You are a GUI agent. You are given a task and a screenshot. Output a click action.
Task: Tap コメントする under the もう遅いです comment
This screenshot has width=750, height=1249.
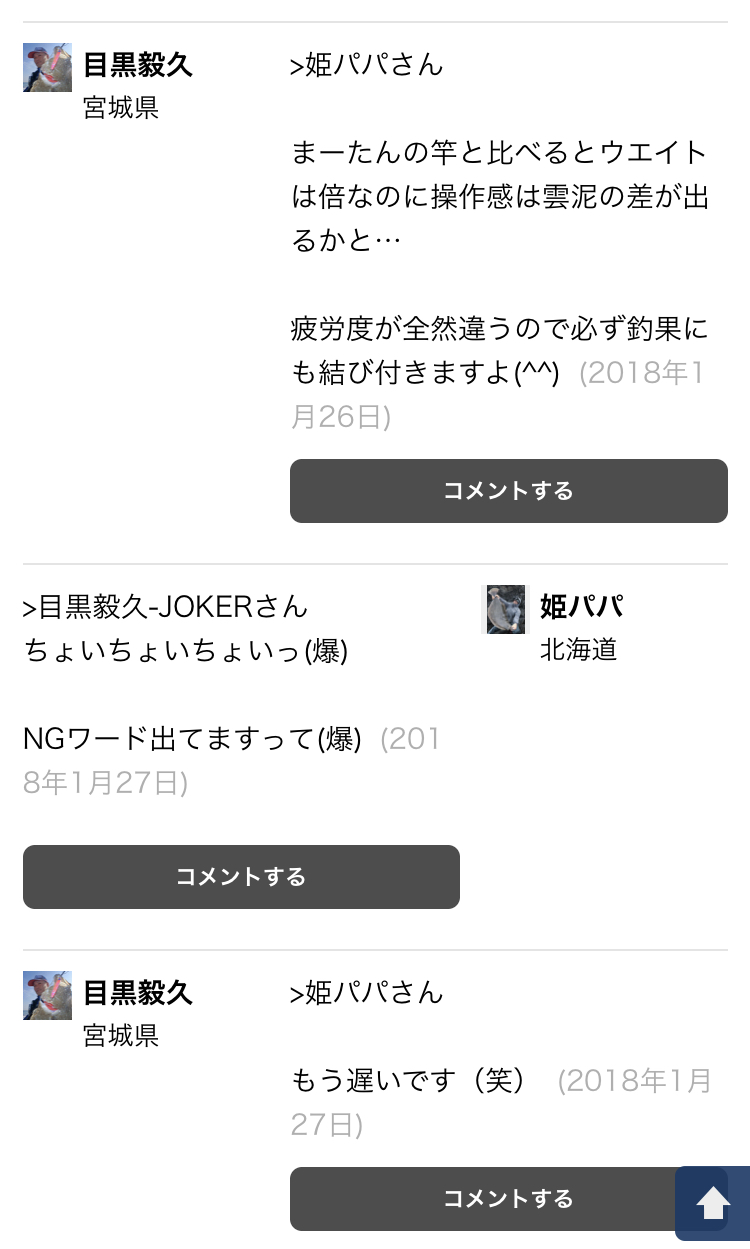pyautogui.click(x=508, y=1198)
